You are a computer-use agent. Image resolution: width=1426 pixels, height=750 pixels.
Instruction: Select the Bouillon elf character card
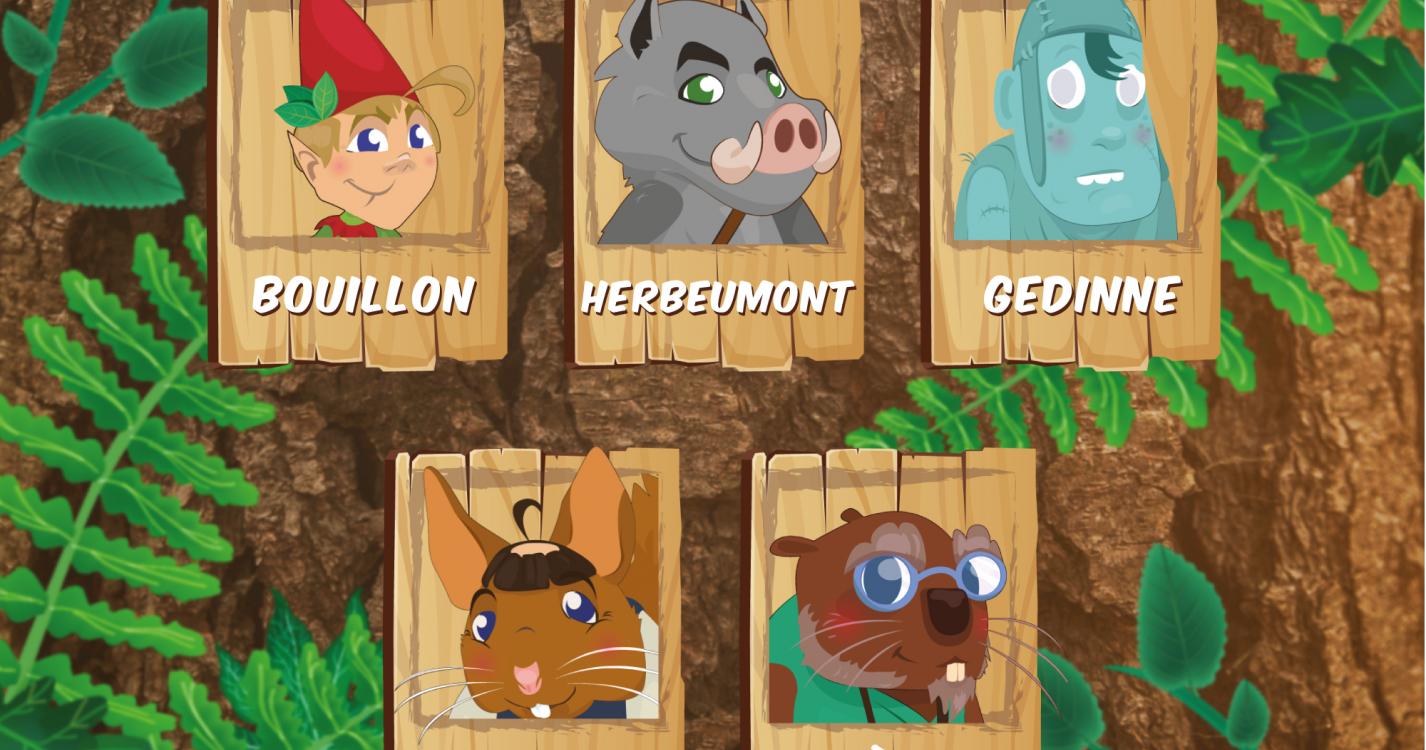pyautogui.click(x=361, y=180)
